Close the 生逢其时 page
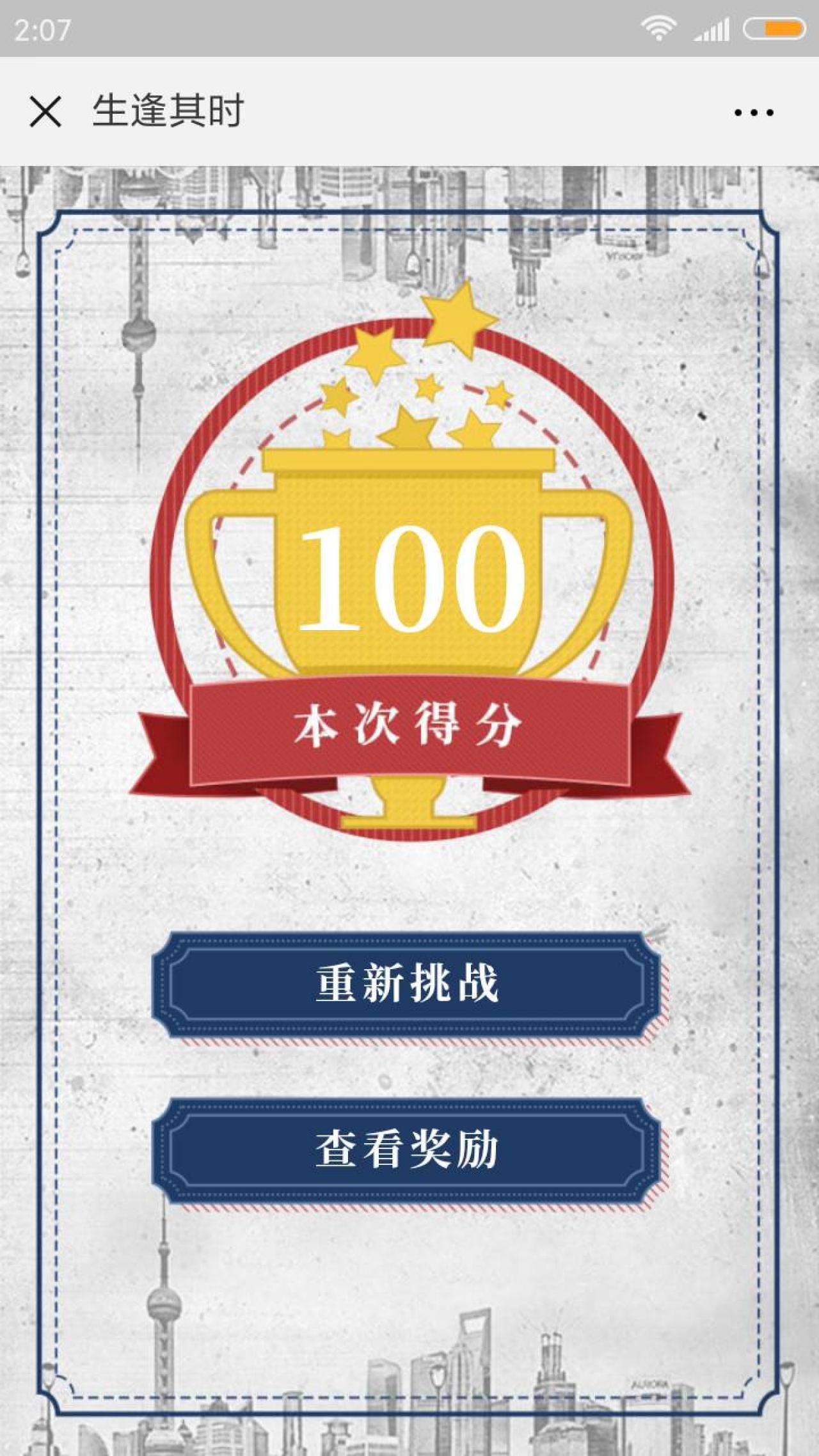819x1456 pixels. pyautogui.click(x=45, y=112)
